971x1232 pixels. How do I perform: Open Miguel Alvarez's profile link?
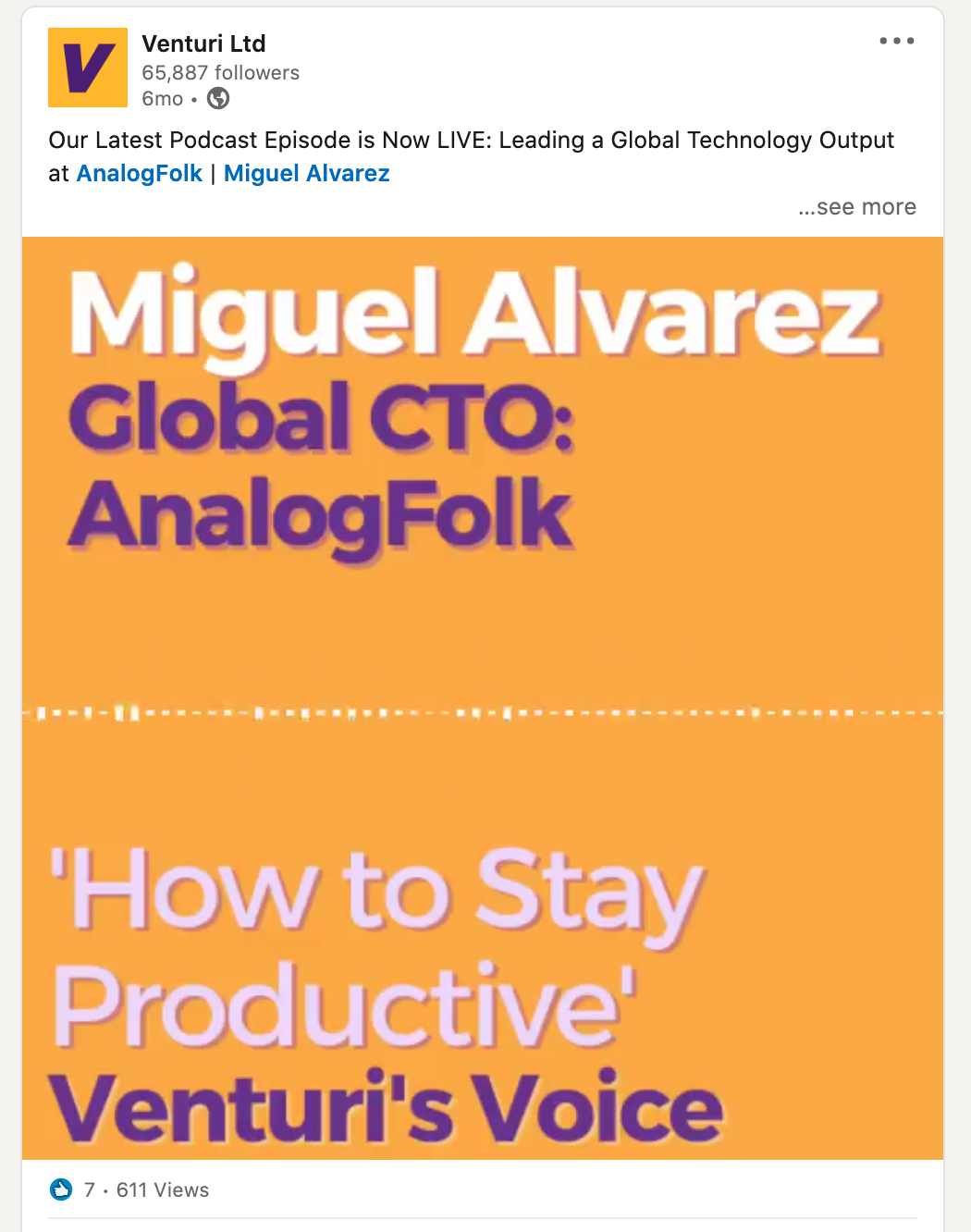[306, 174]
